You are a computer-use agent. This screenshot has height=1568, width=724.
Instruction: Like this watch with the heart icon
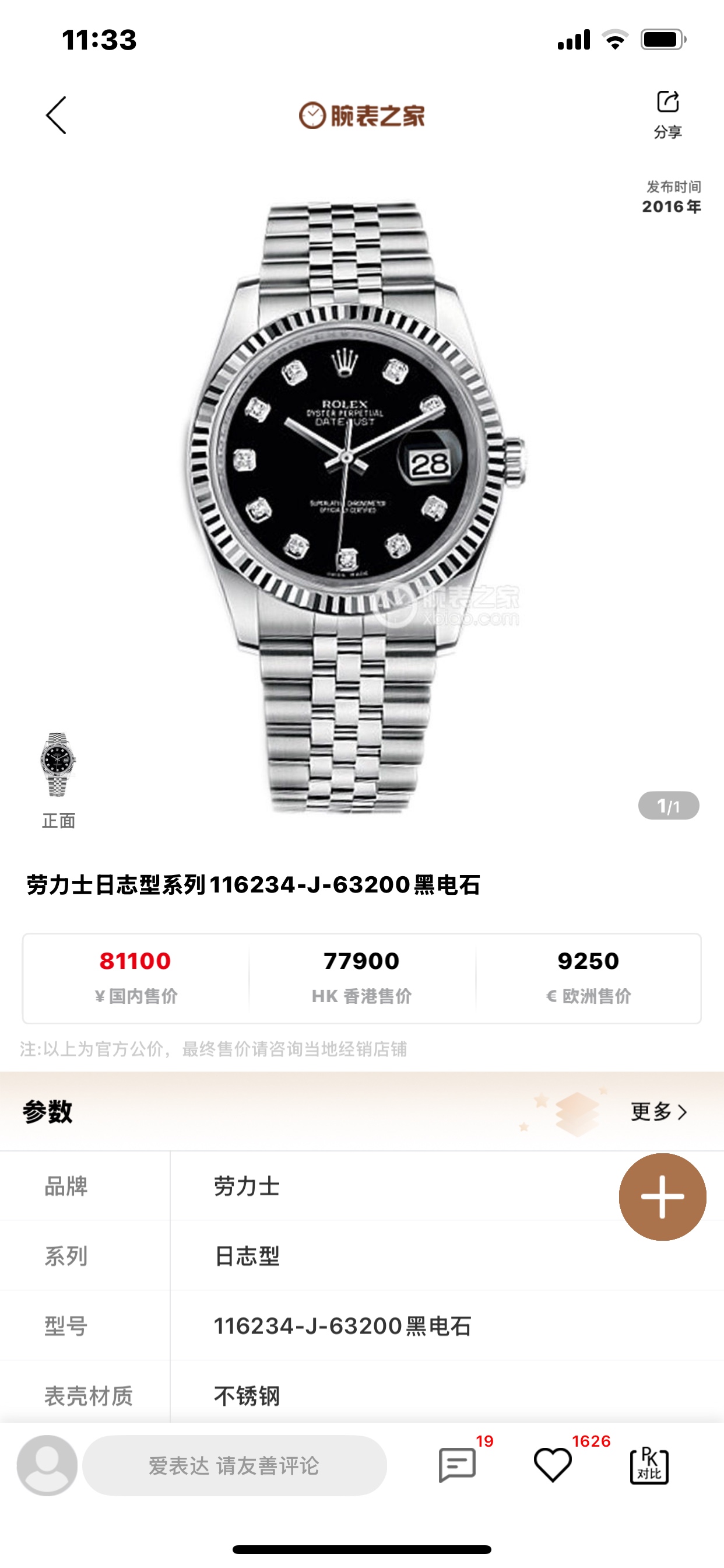(553, 1465)
